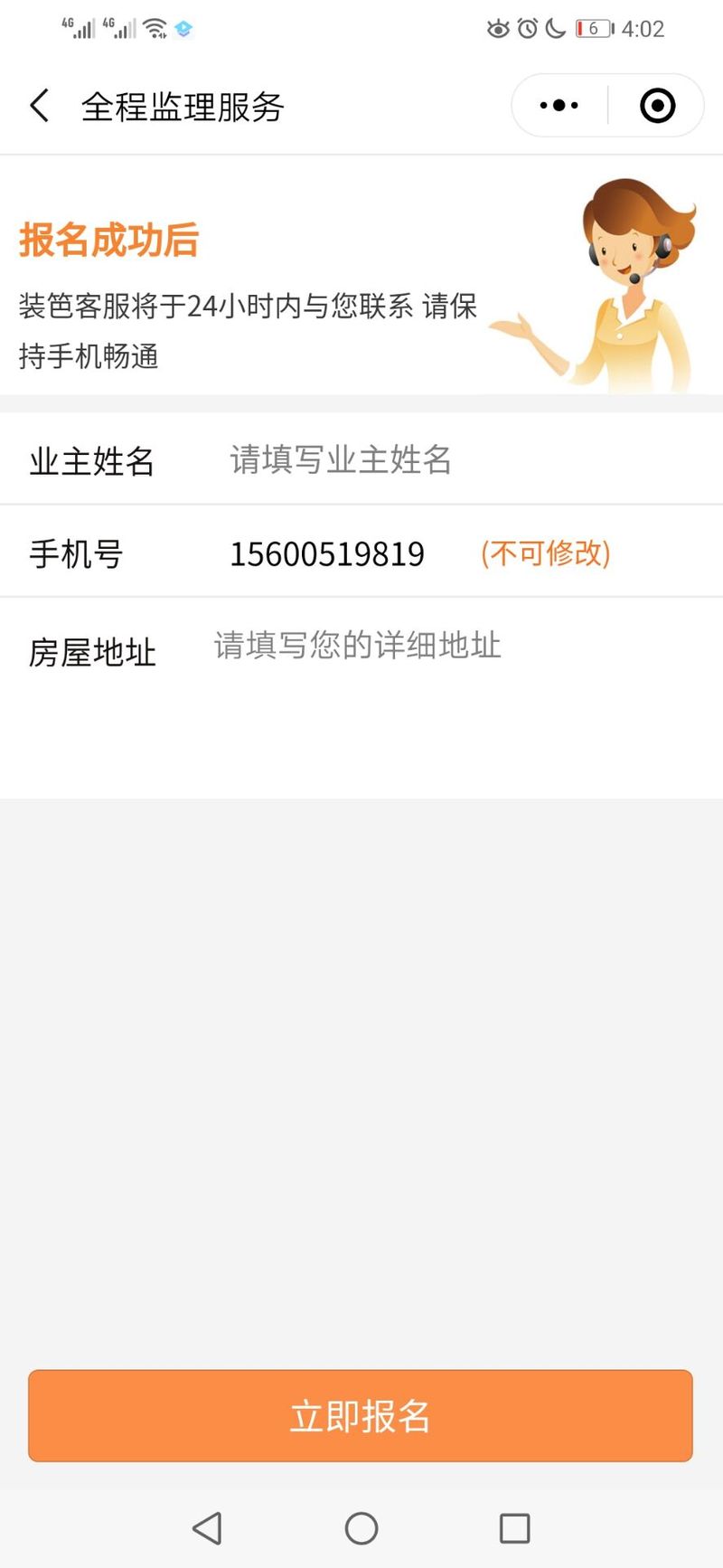Enter the owner name in 业主姓名 field

[x=461, y=459]
